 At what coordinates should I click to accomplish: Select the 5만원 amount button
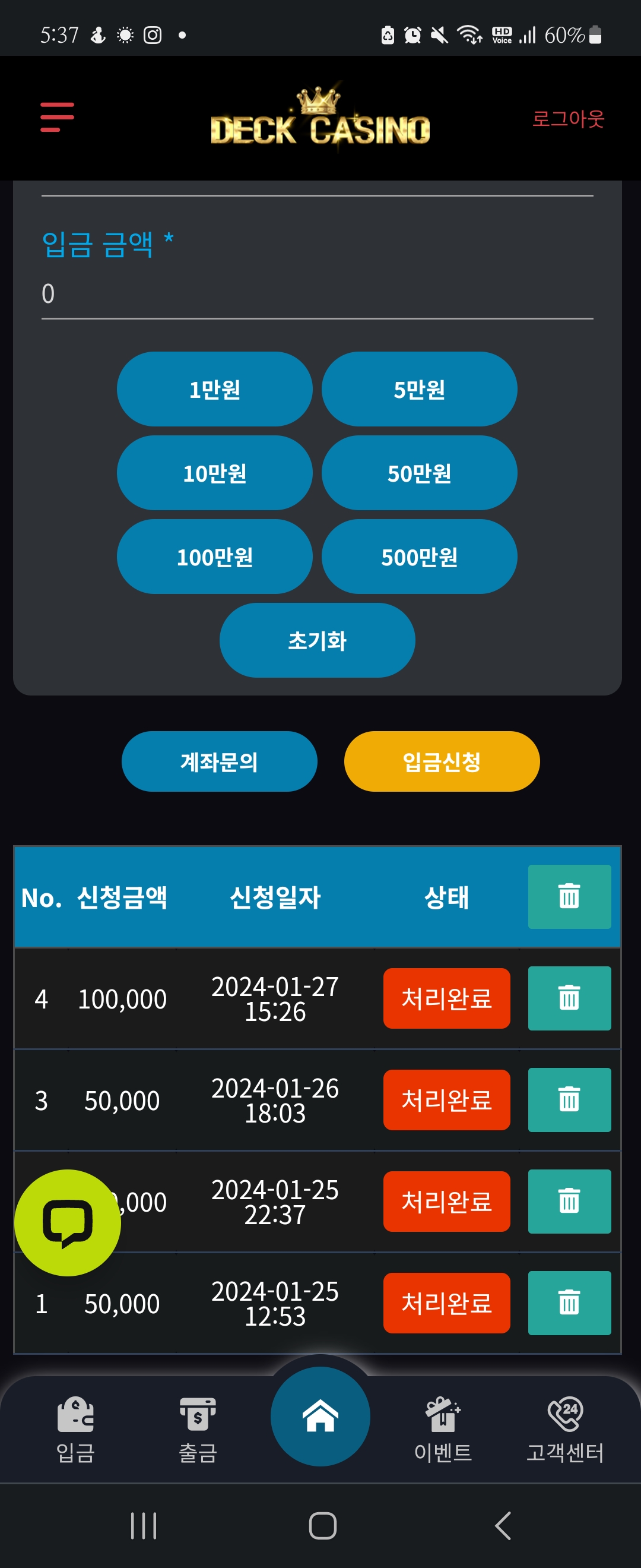(x=419, y=389)
